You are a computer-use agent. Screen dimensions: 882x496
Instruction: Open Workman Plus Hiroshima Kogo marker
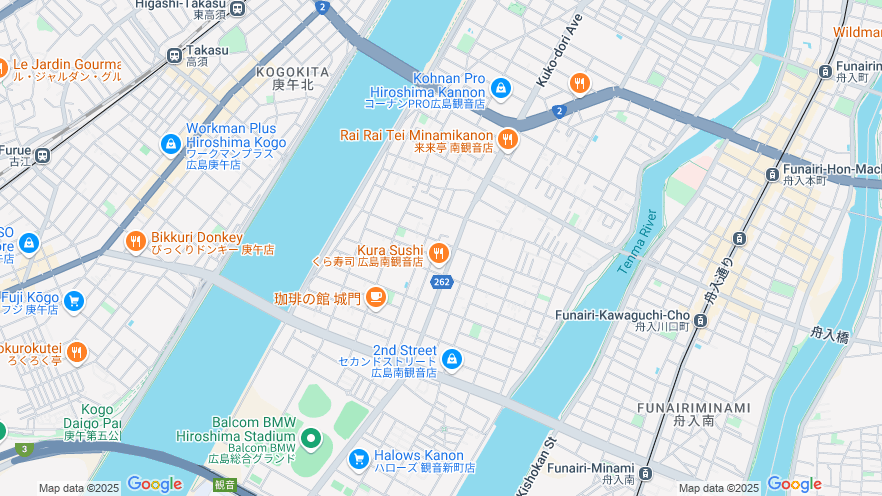pyautogui.click(x=171, y=145)
